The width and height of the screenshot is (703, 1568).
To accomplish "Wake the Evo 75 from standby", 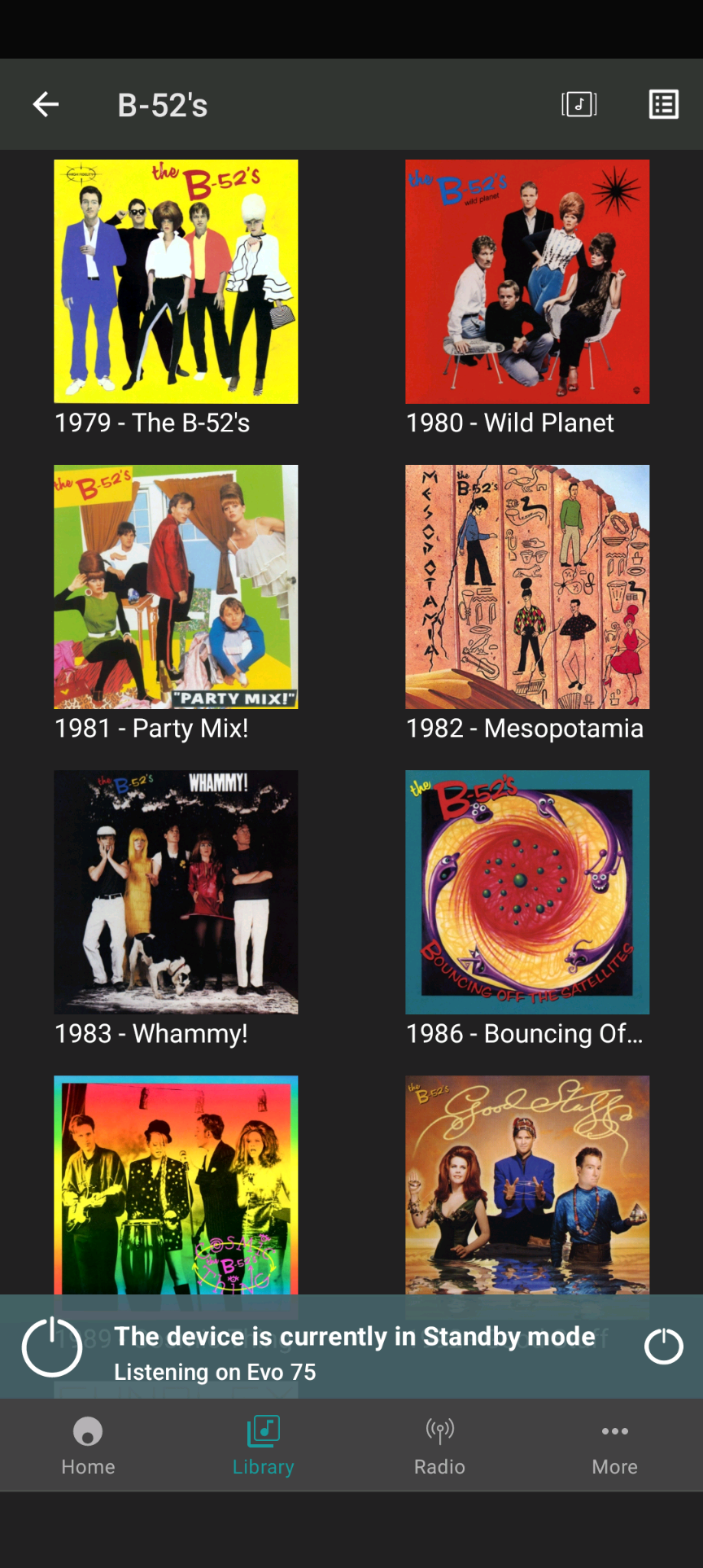I will [663, 1346].
